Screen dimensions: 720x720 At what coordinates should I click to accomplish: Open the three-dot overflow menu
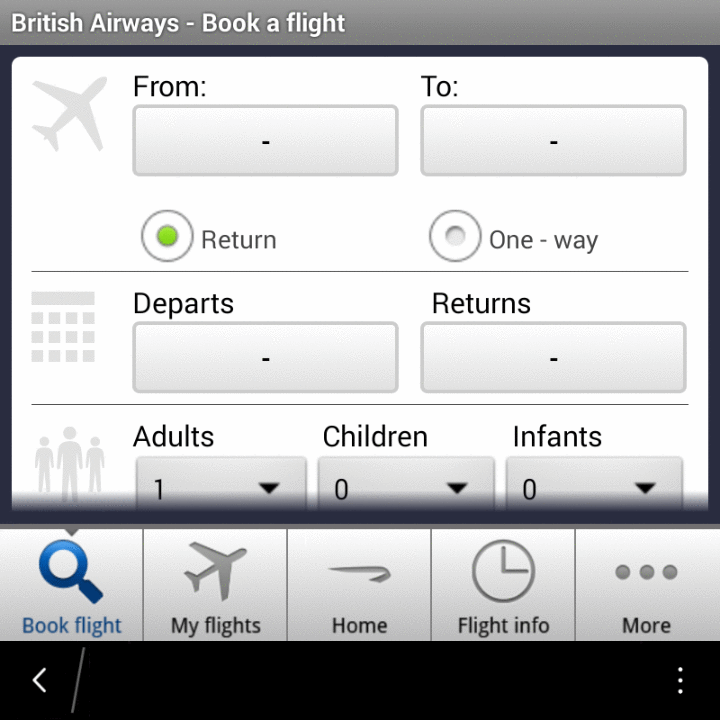(x=680, y=681)
